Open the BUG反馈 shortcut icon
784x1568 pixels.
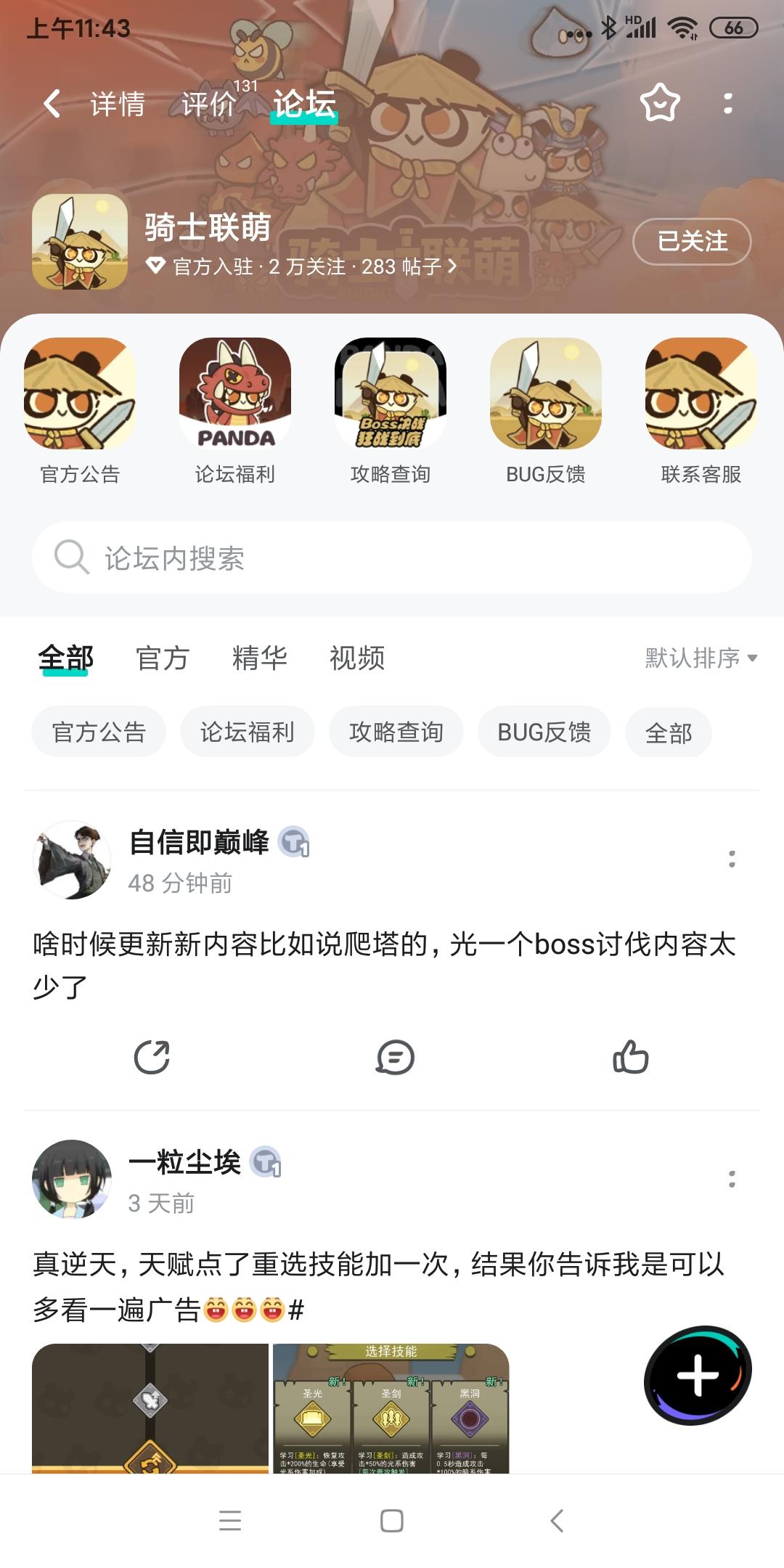(x=545, y=396)
